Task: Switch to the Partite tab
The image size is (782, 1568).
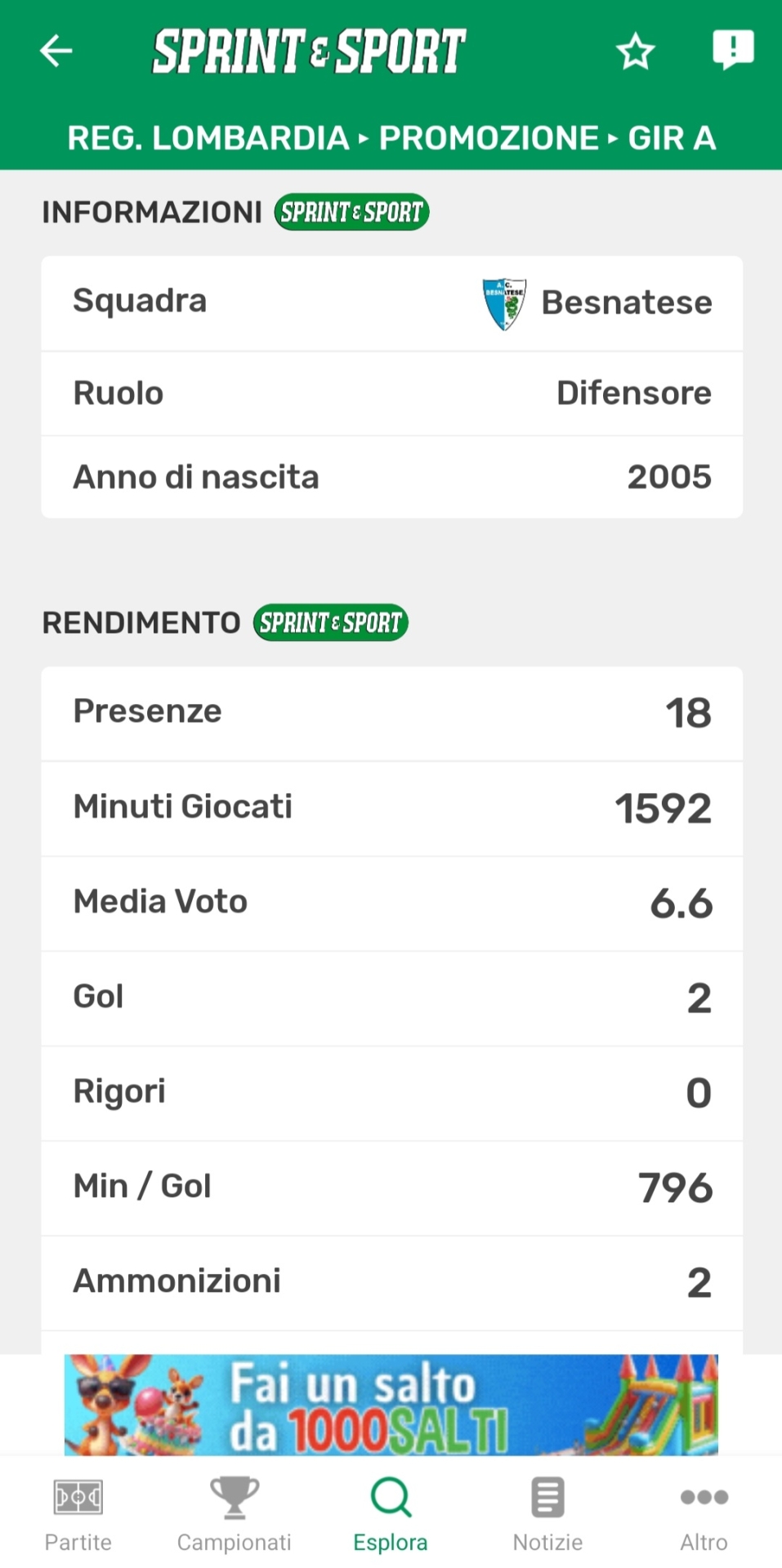Action: tap(78, 1513)
